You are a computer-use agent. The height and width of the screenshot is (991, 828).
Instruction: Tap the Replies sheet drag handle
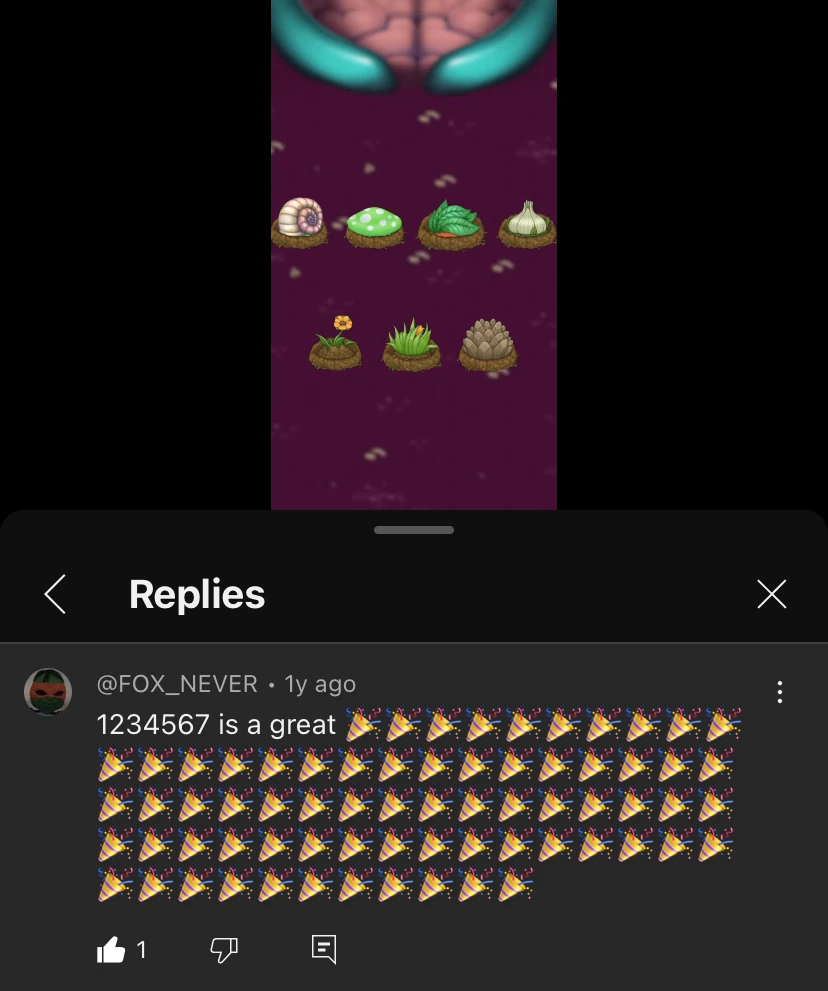[413, 530]
